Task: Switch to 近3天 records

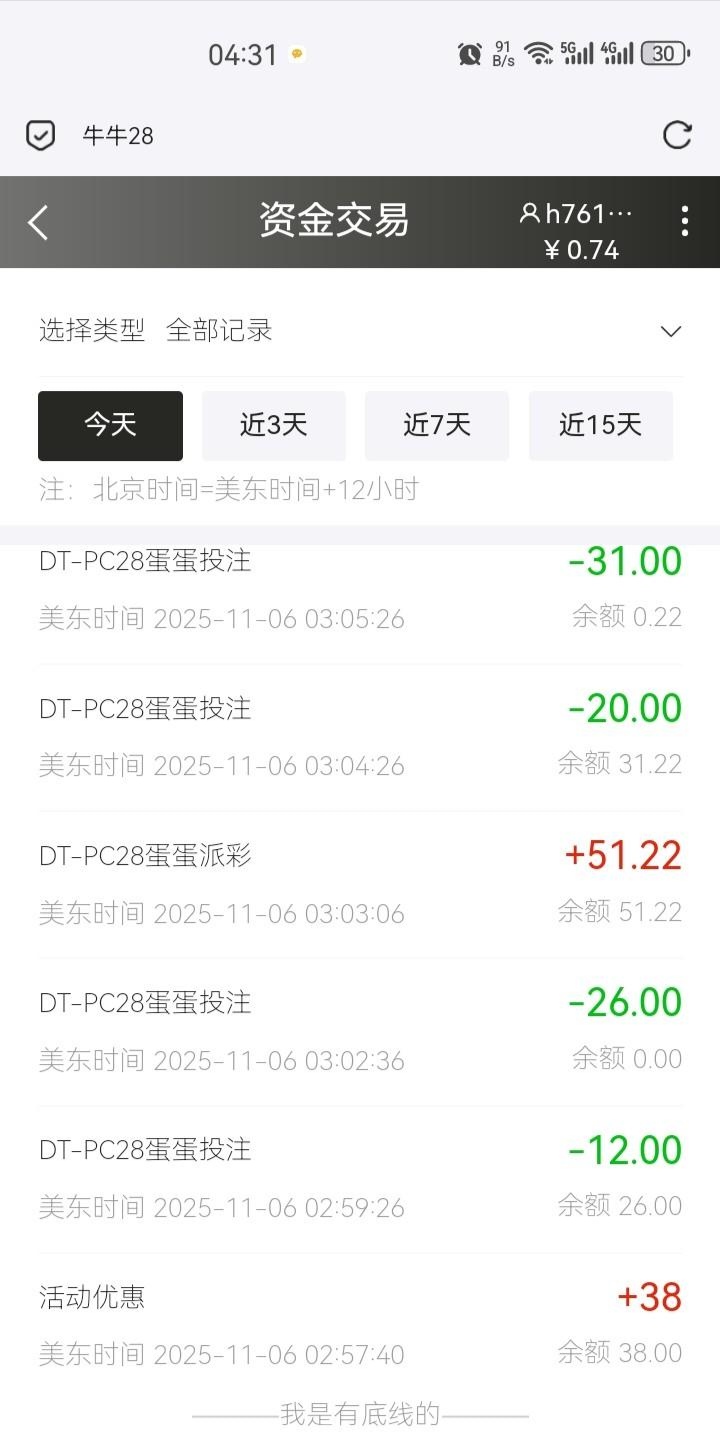Action: click(273, 425)
